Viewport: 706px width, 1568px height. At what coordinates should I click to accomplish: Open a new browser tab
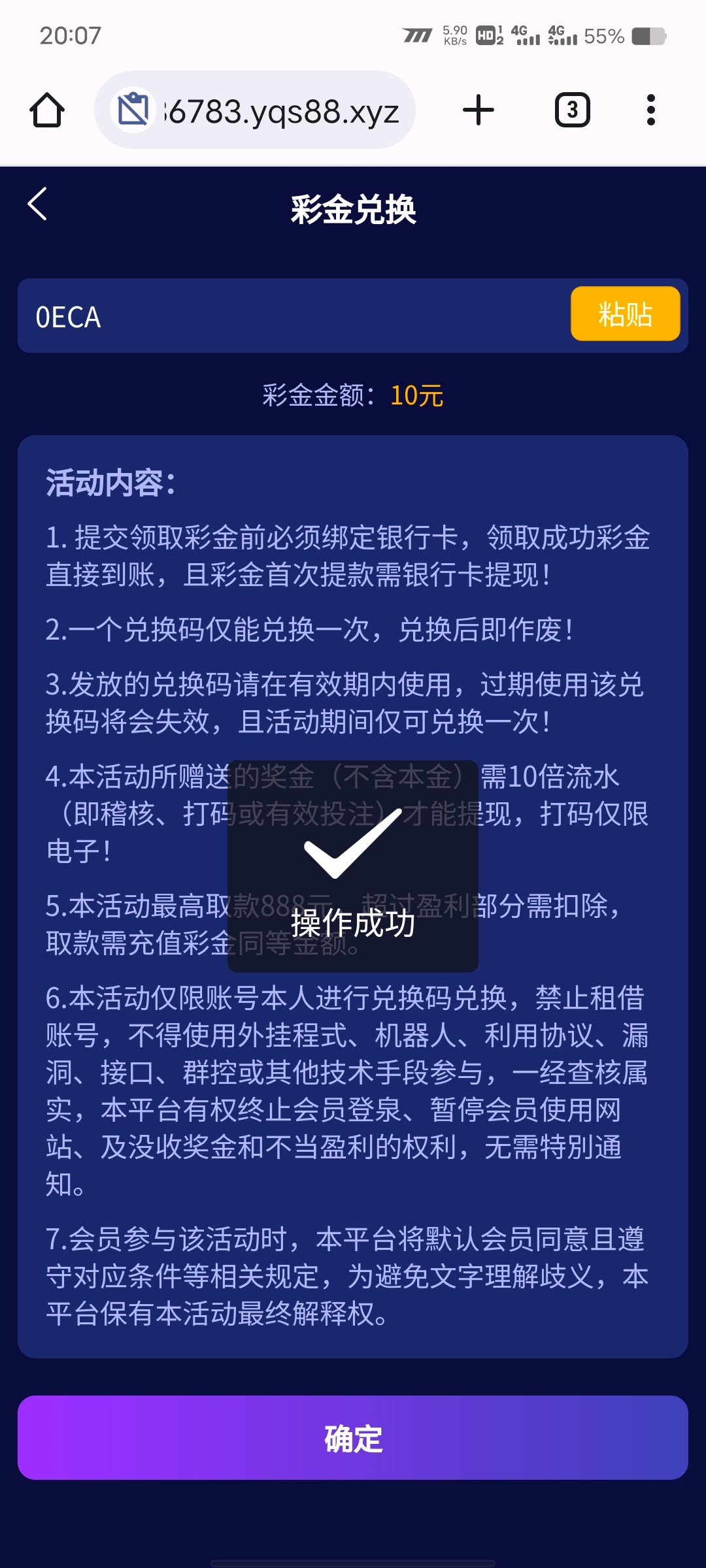(479, 110)
